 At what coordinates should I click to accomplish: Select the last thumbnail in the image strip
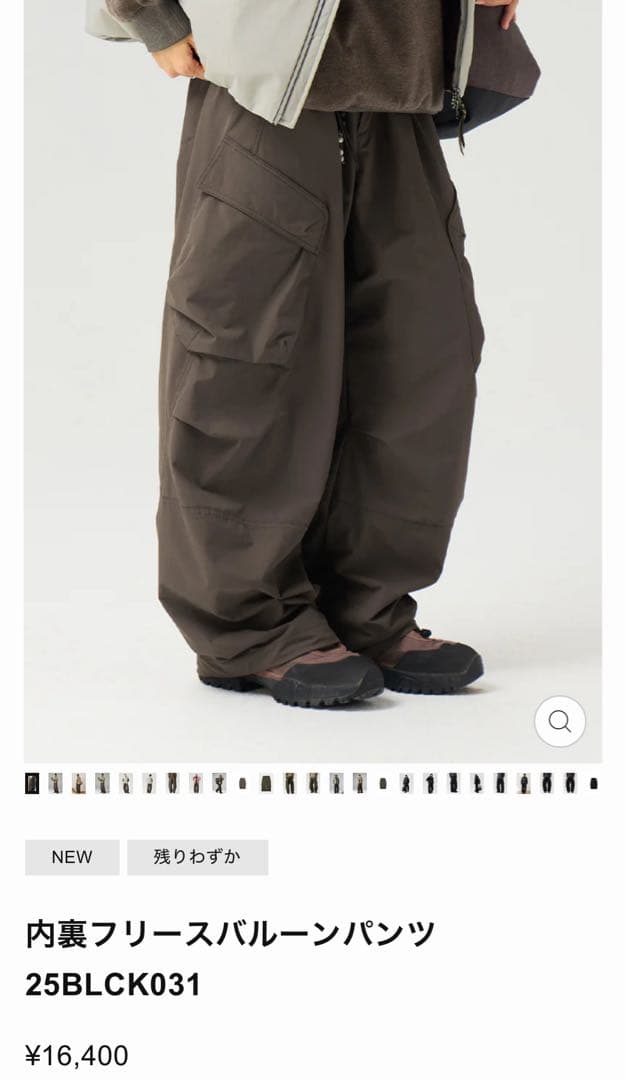(x=594, y=784)
